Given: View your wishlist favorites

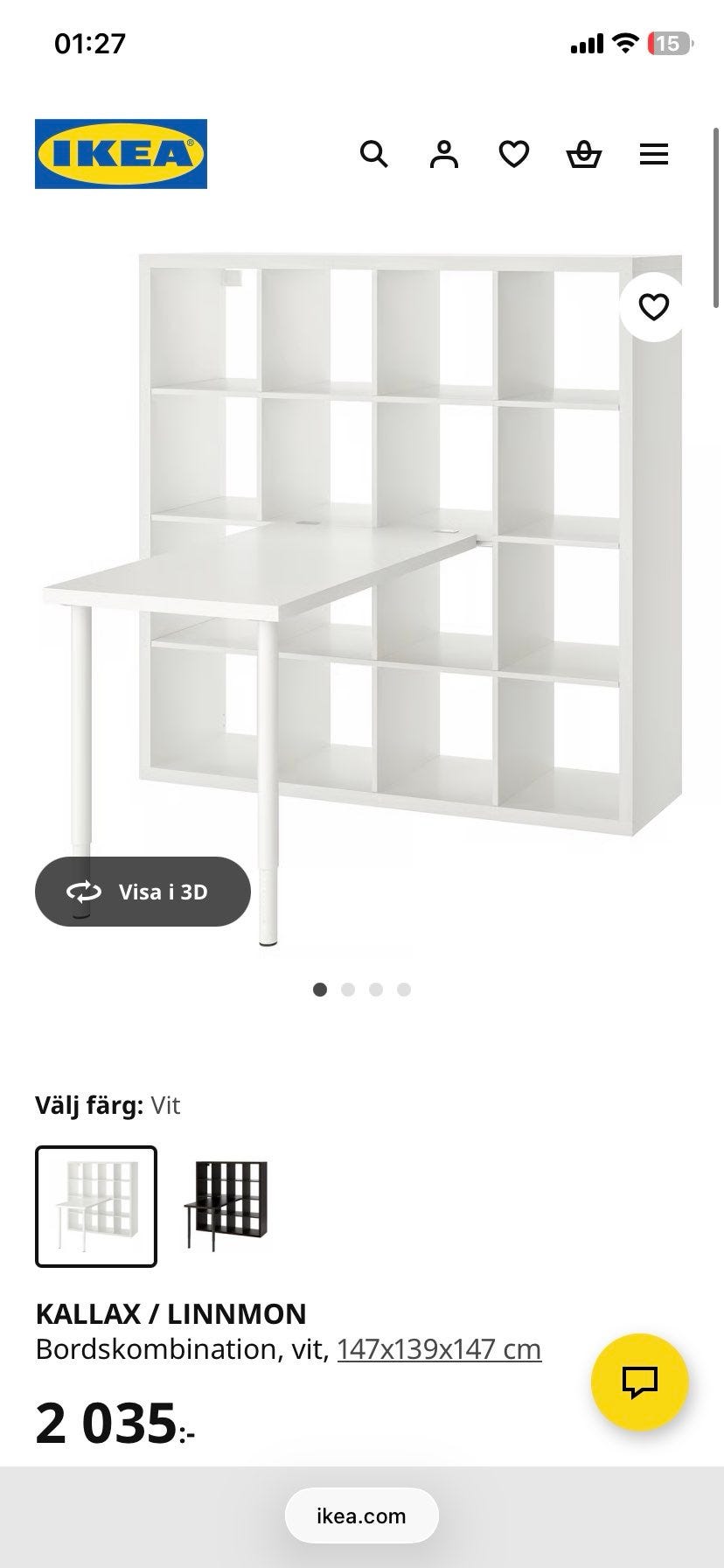Looking at the screenshot, I should pos(514,154).
